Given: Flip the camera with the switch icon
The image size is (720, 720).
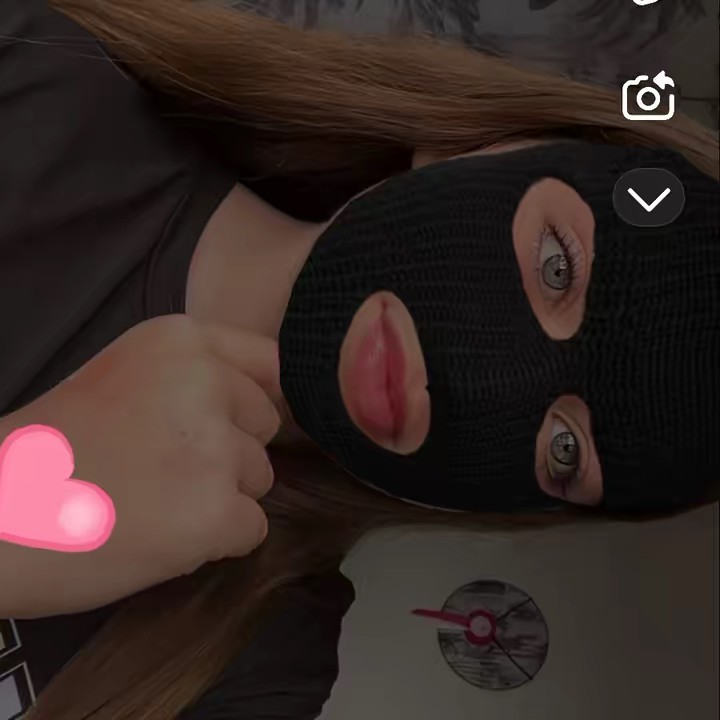Looking at the screenshot, I should 648,98.
